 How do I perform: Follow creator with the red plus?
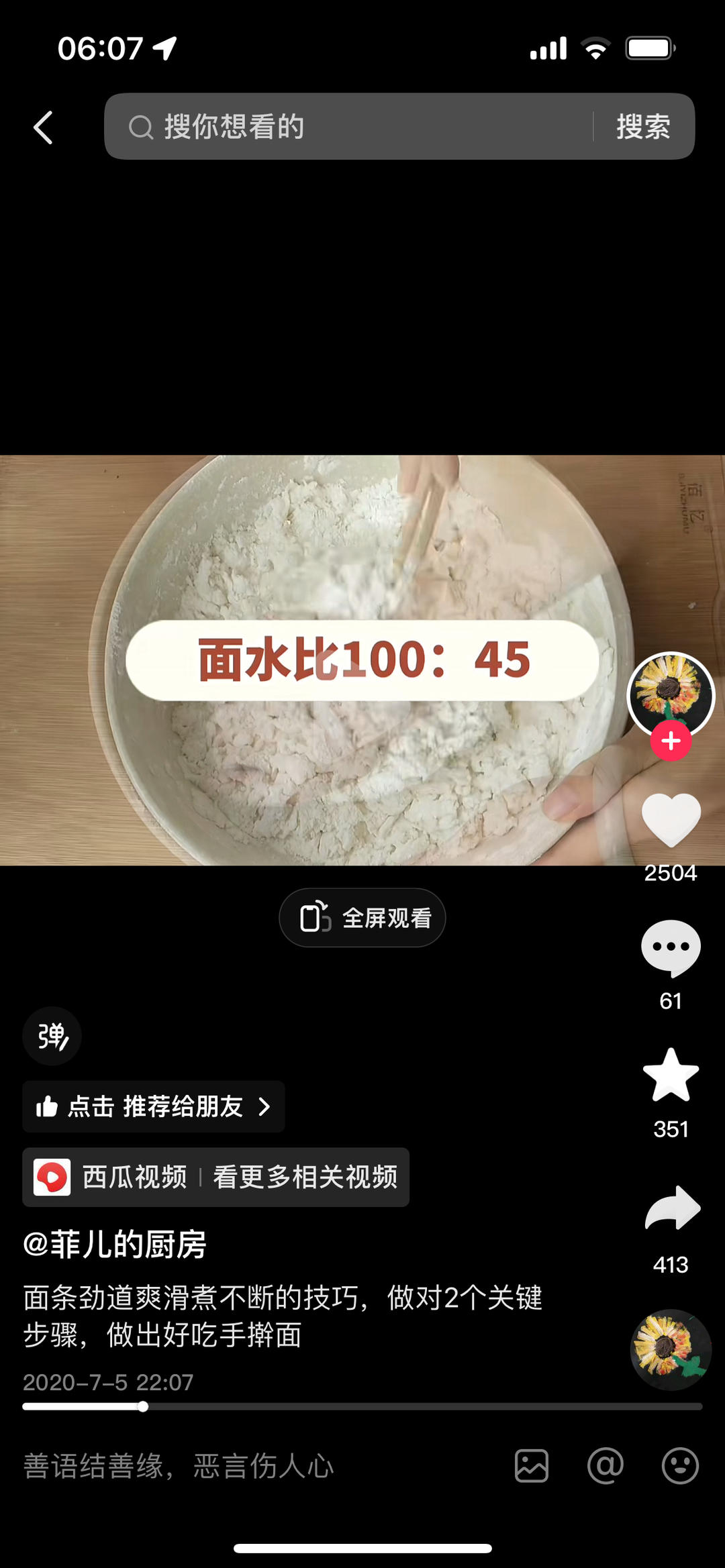tap(671, 741)
